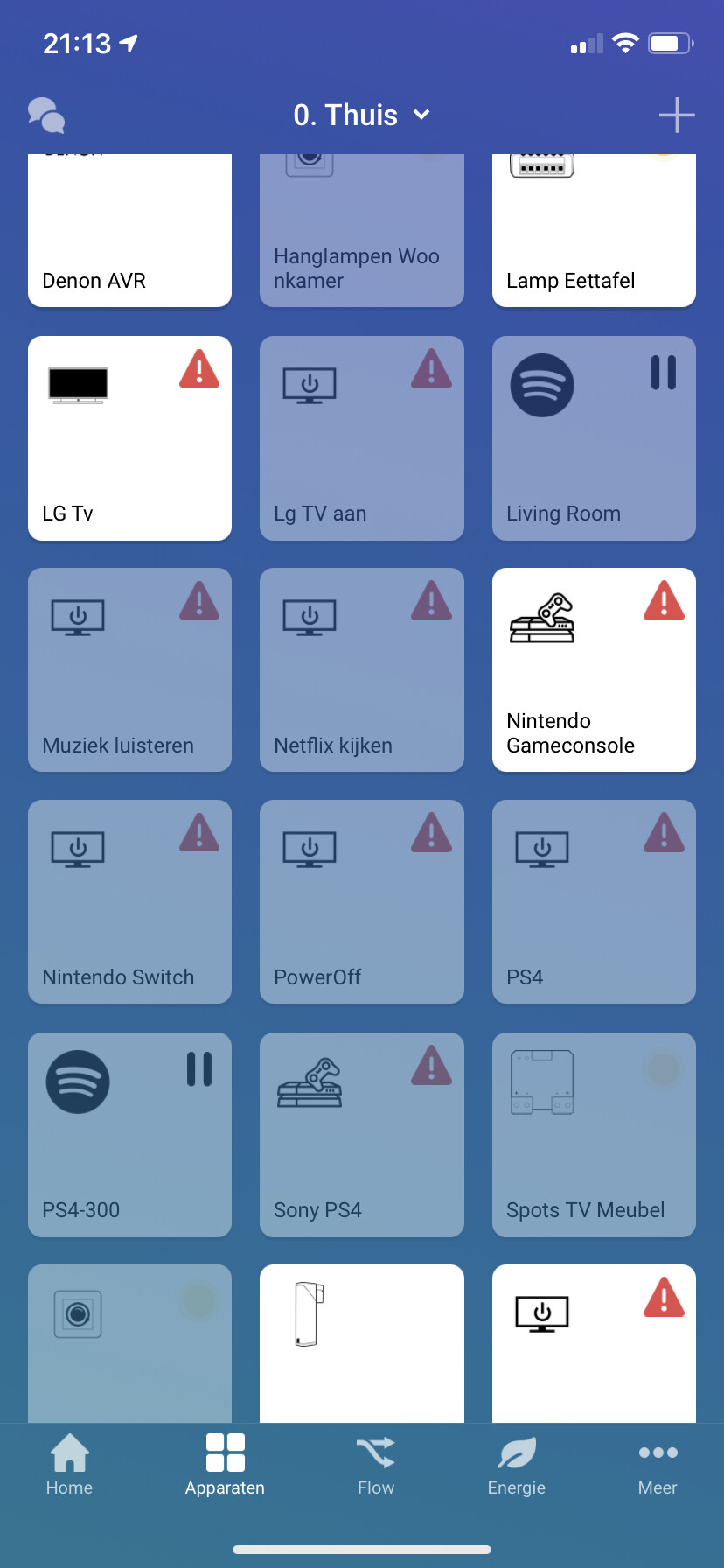Tap the LG Tv device tile
The width and height of the screenshot is (724, 1568).
[x=129, y=438]
